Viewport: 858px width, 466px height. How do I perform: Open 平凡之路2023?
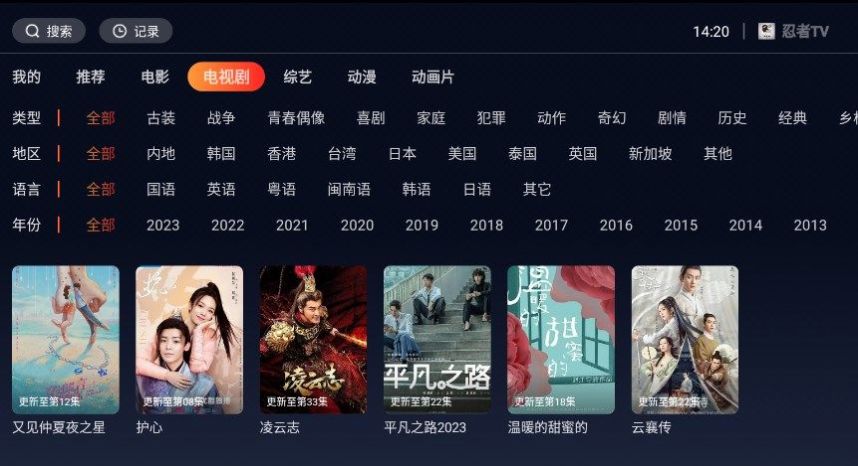[x=437, y=340]
